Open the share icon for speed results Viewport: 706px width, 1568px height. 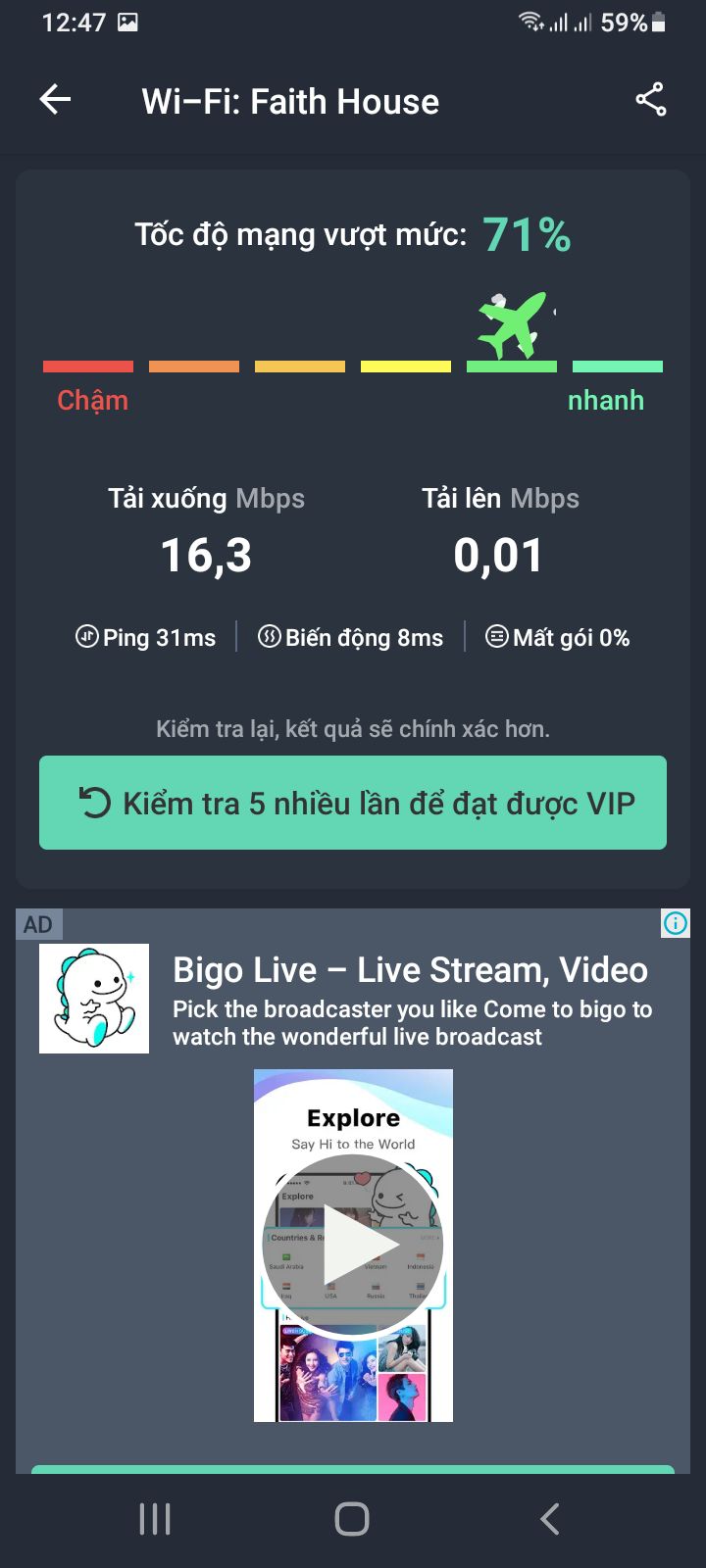650,99
